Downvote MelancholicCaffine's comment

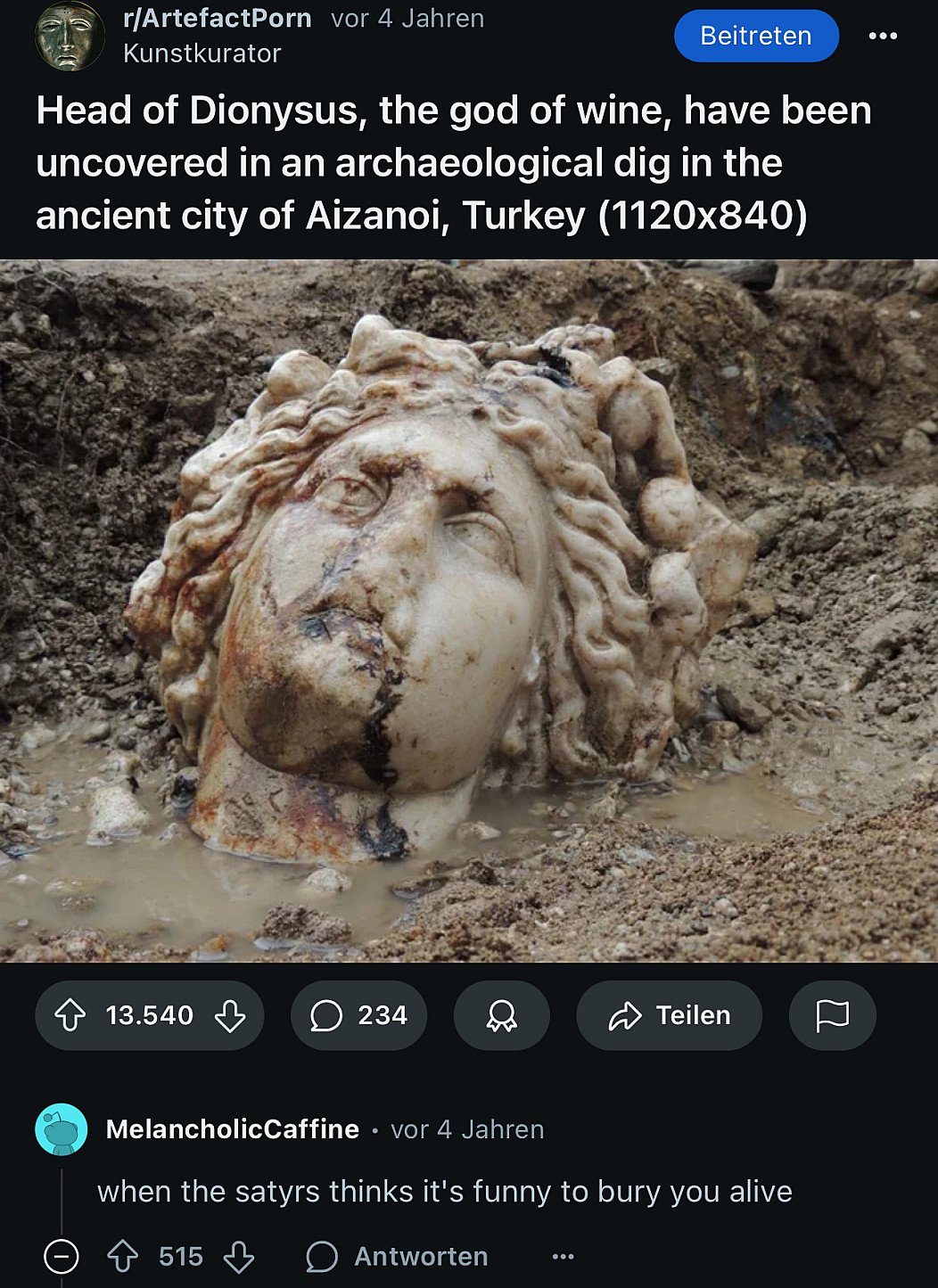[x=238, y=1257]
